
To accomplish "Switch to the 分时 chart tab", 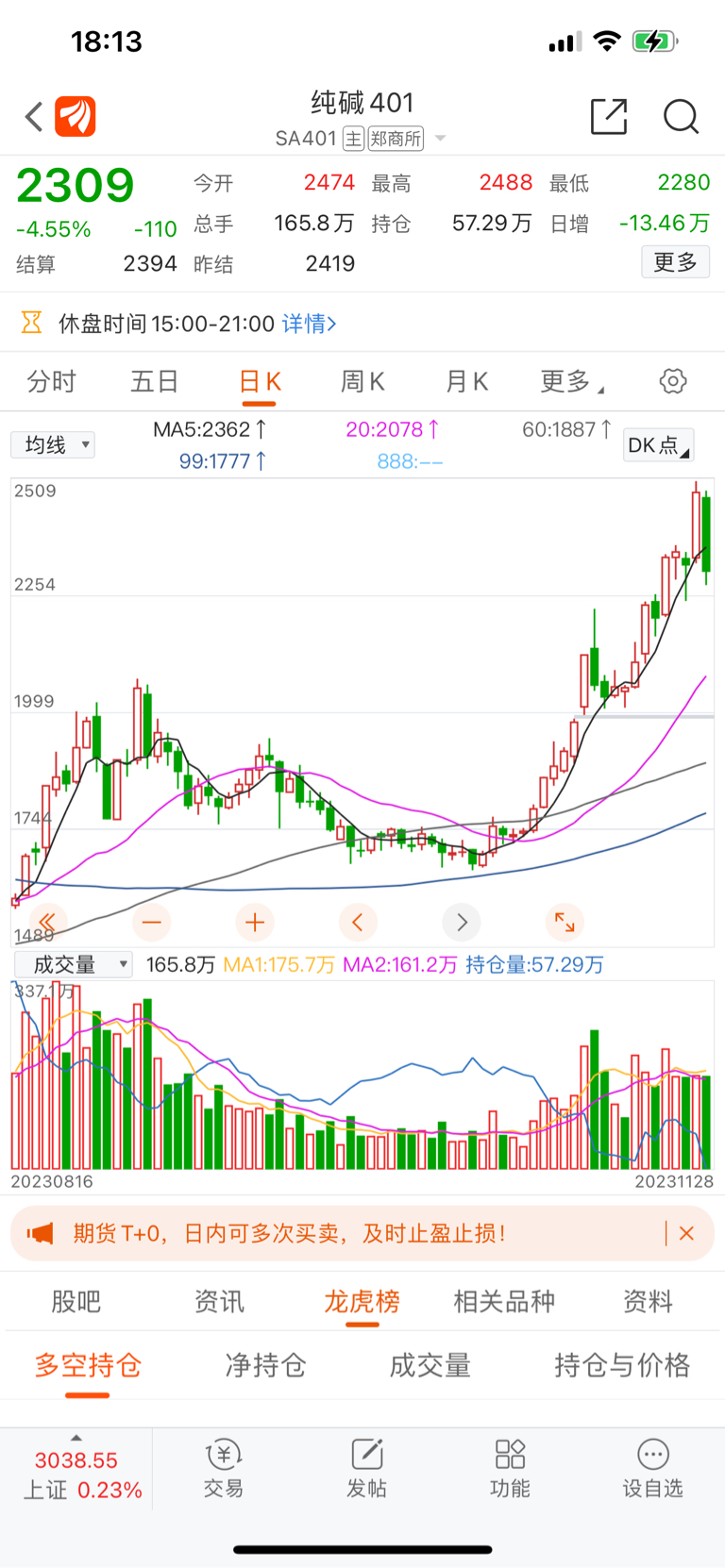I will [x=51, y=381].
